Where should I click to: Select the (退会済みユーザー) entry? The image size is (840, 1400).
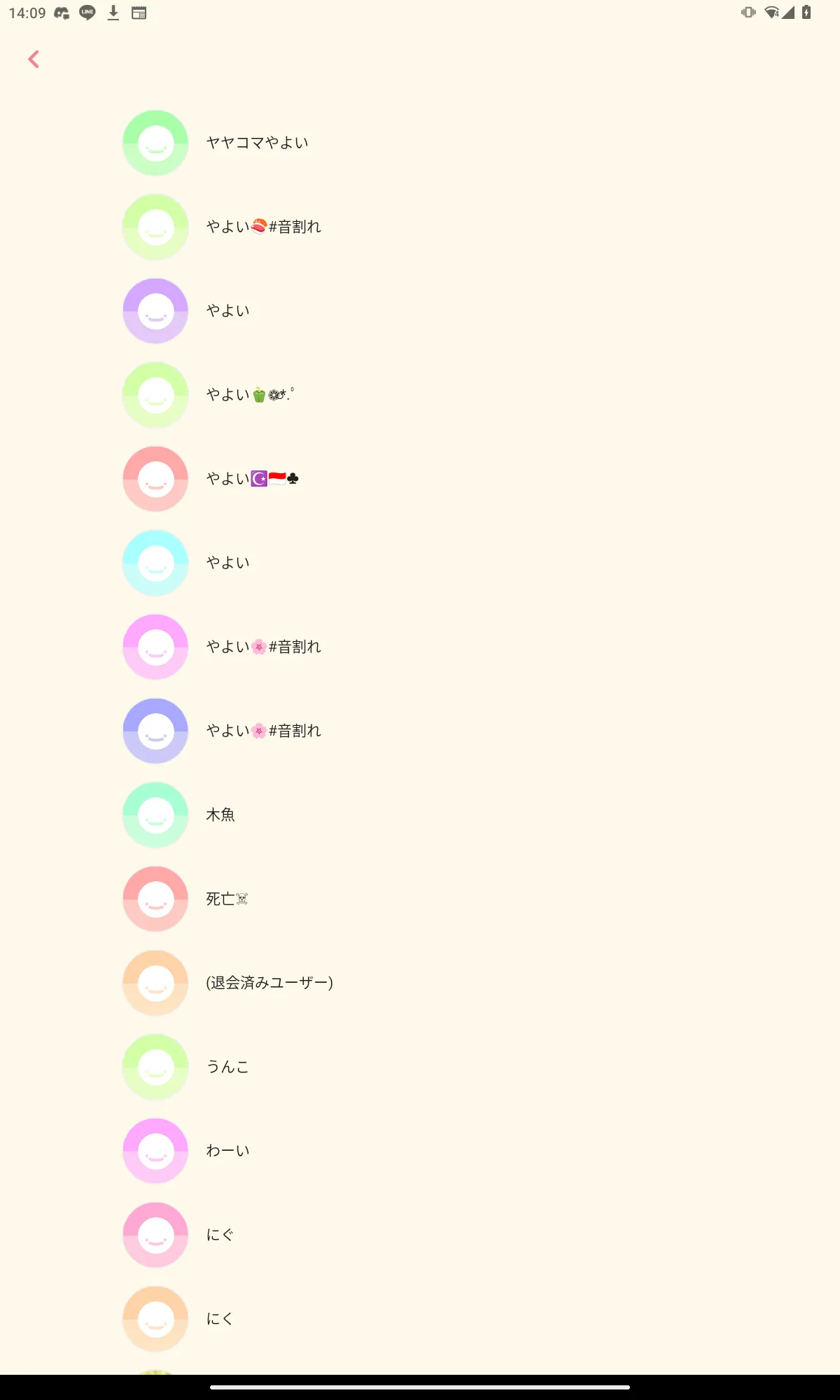pyautogui.click(x=420, y=983)
